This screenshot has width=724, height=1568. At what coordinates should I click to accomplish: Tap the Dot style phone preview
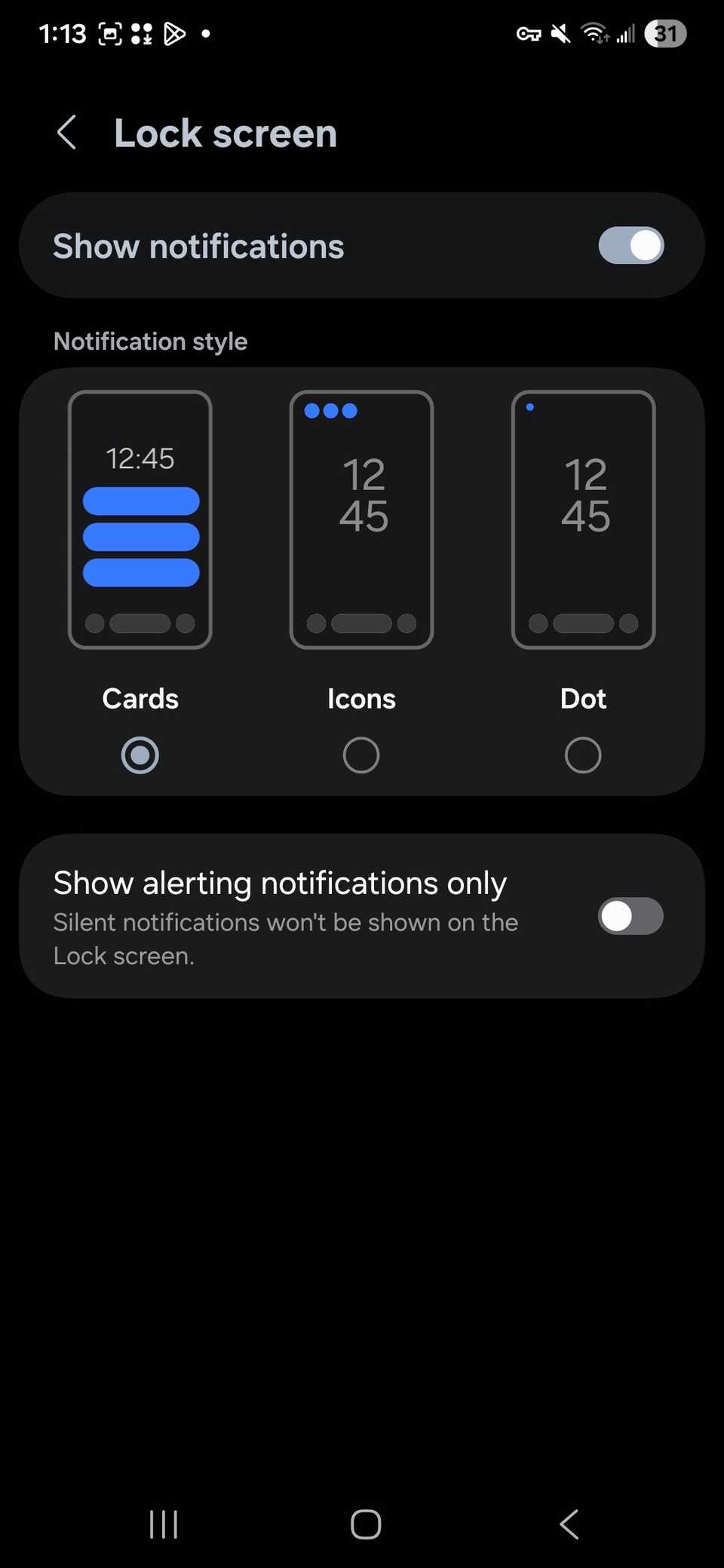click(x=582, y=518)
